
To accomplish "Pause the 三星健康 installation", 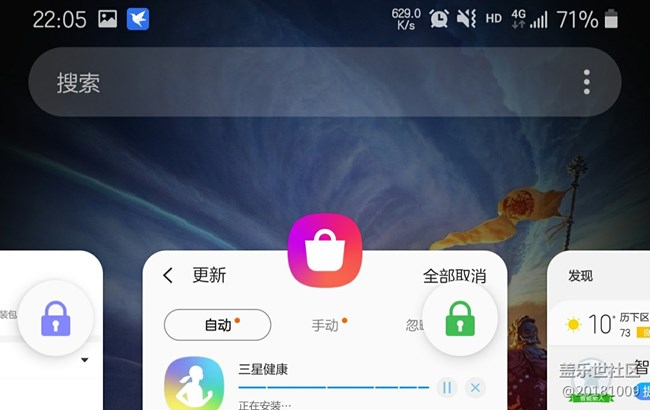I will tap(448, 388).
